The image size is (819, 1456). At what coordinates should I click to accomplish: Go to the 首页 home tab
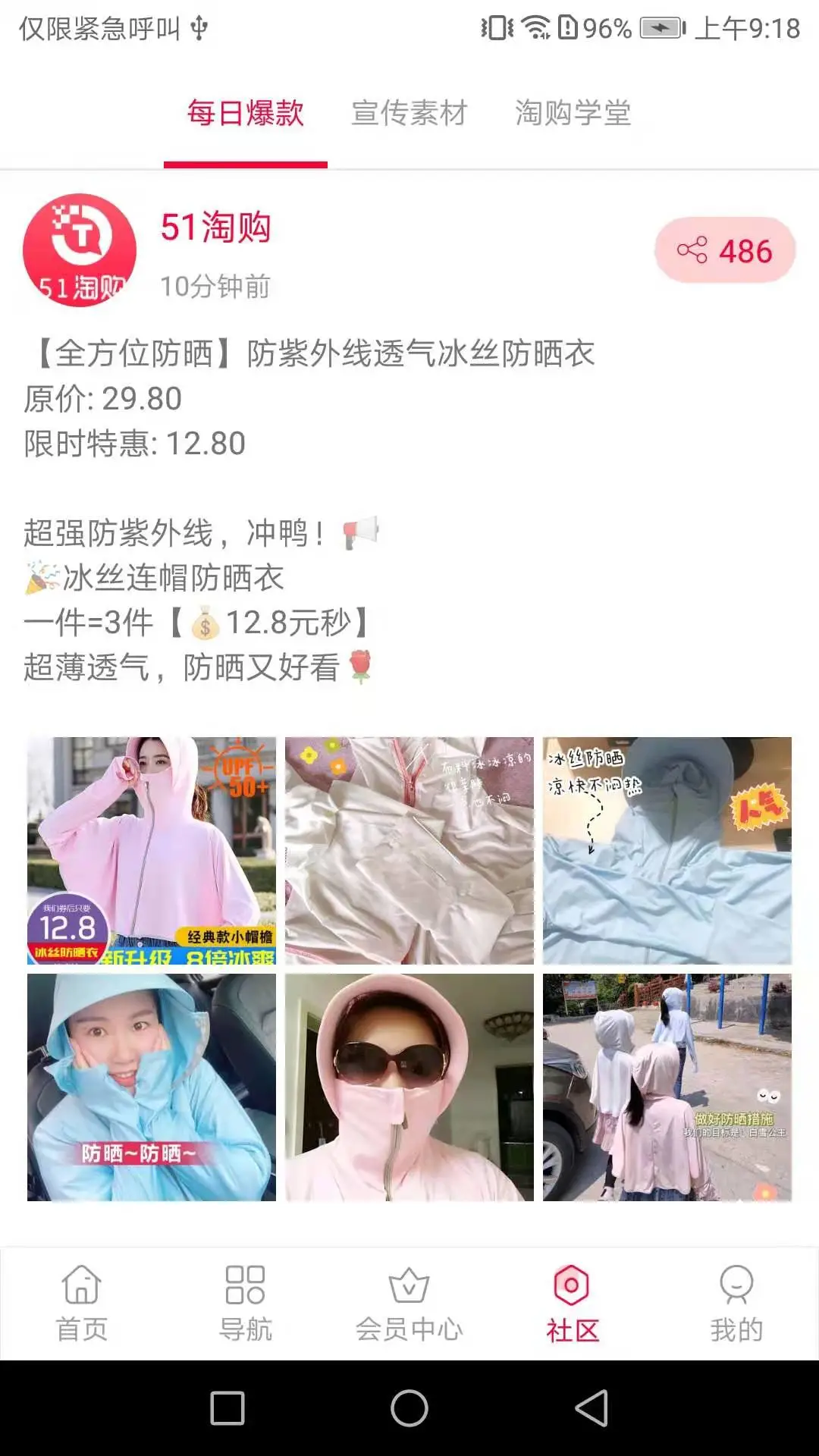(x=82, y=1304)
